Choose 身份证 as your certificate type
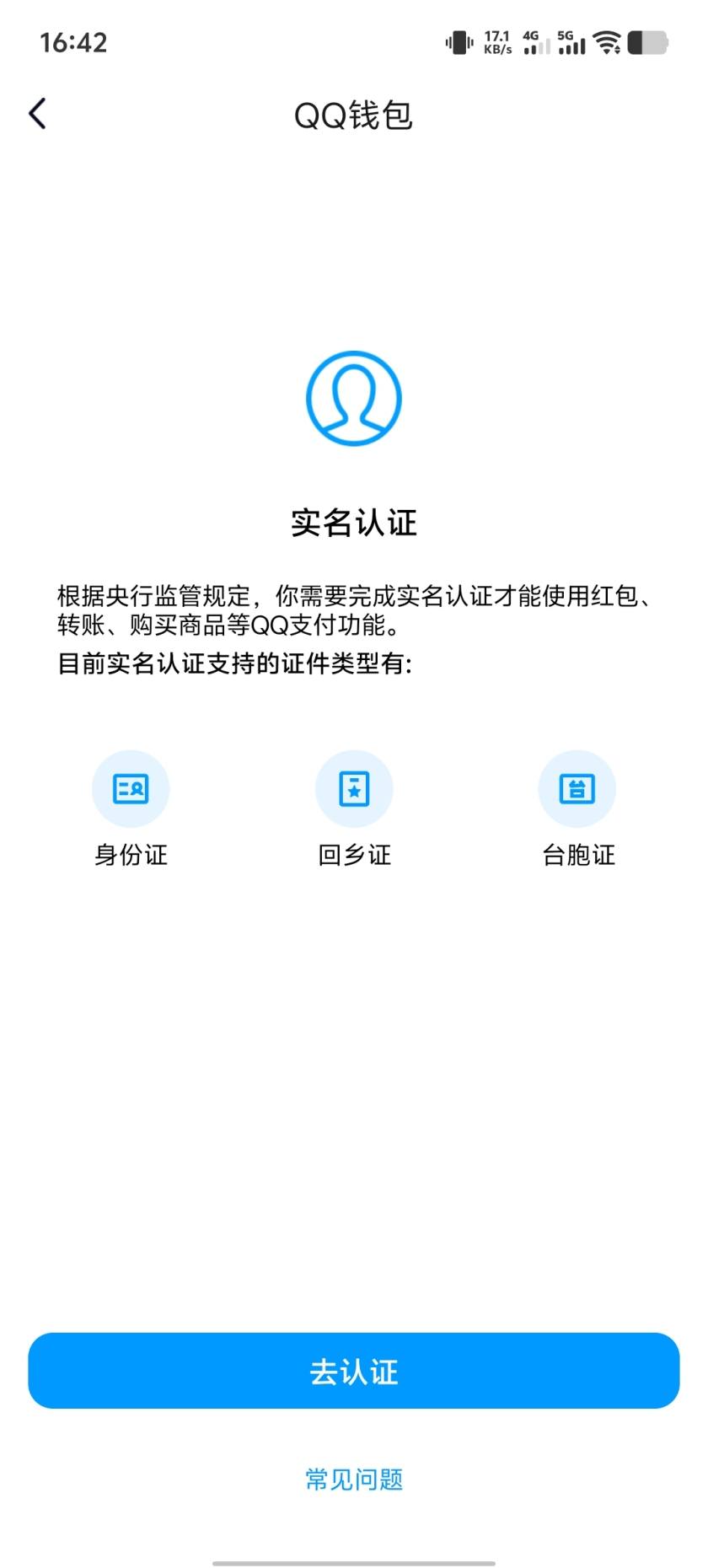This screenshot has height=1568, width=708. (131, 855)
